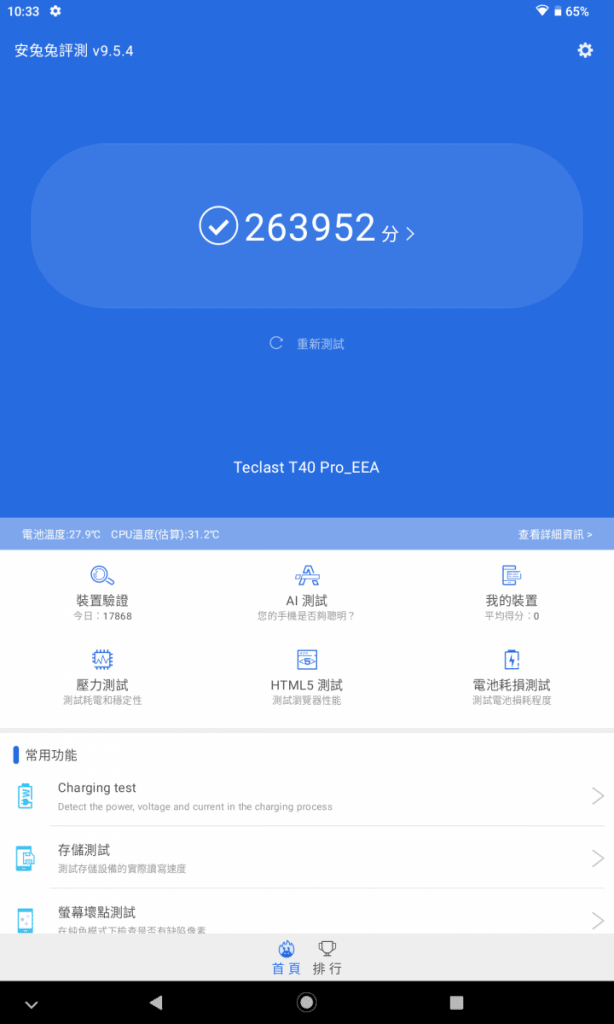Open 裝置驗證 device verification

(102, 590)
